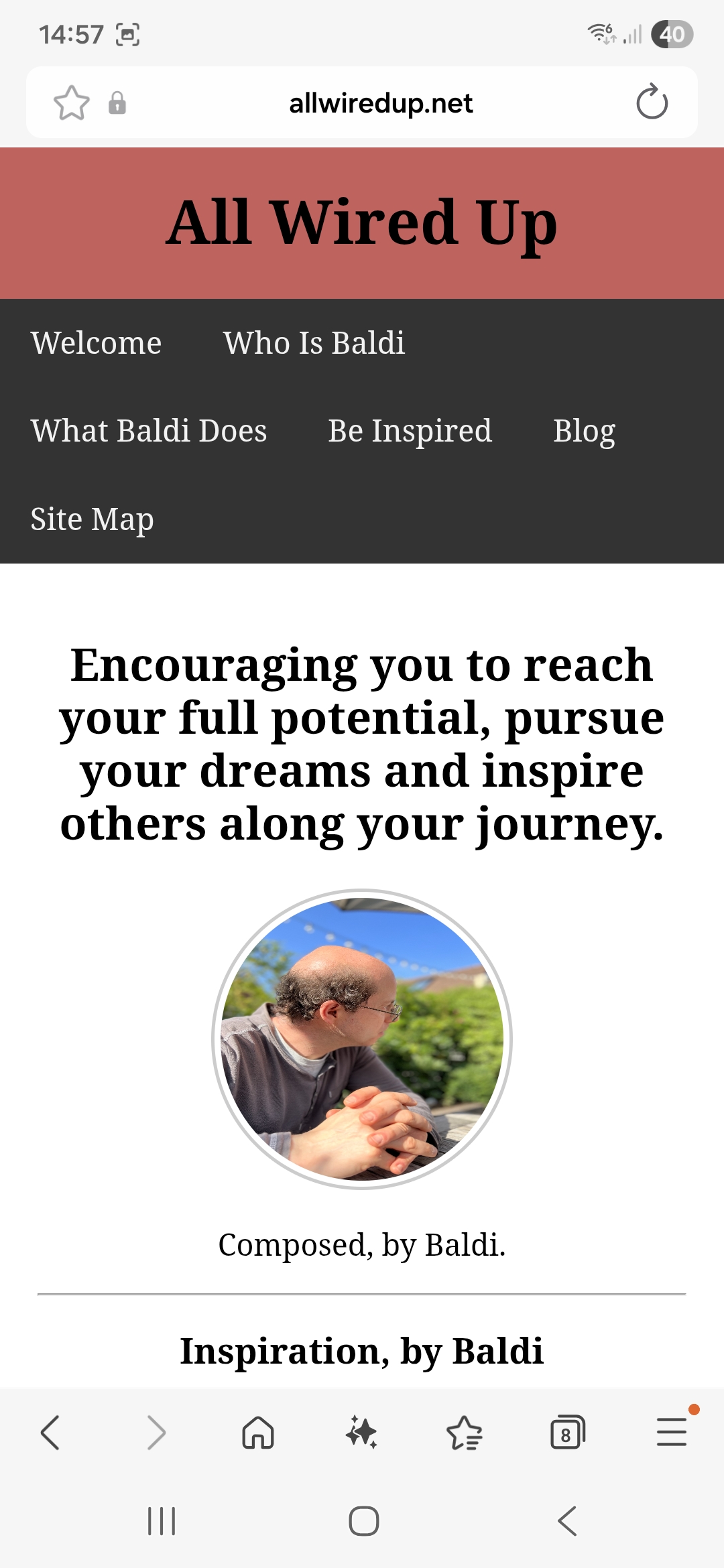
Task: Return to the phone home screen
Action: coord(363,1520)
